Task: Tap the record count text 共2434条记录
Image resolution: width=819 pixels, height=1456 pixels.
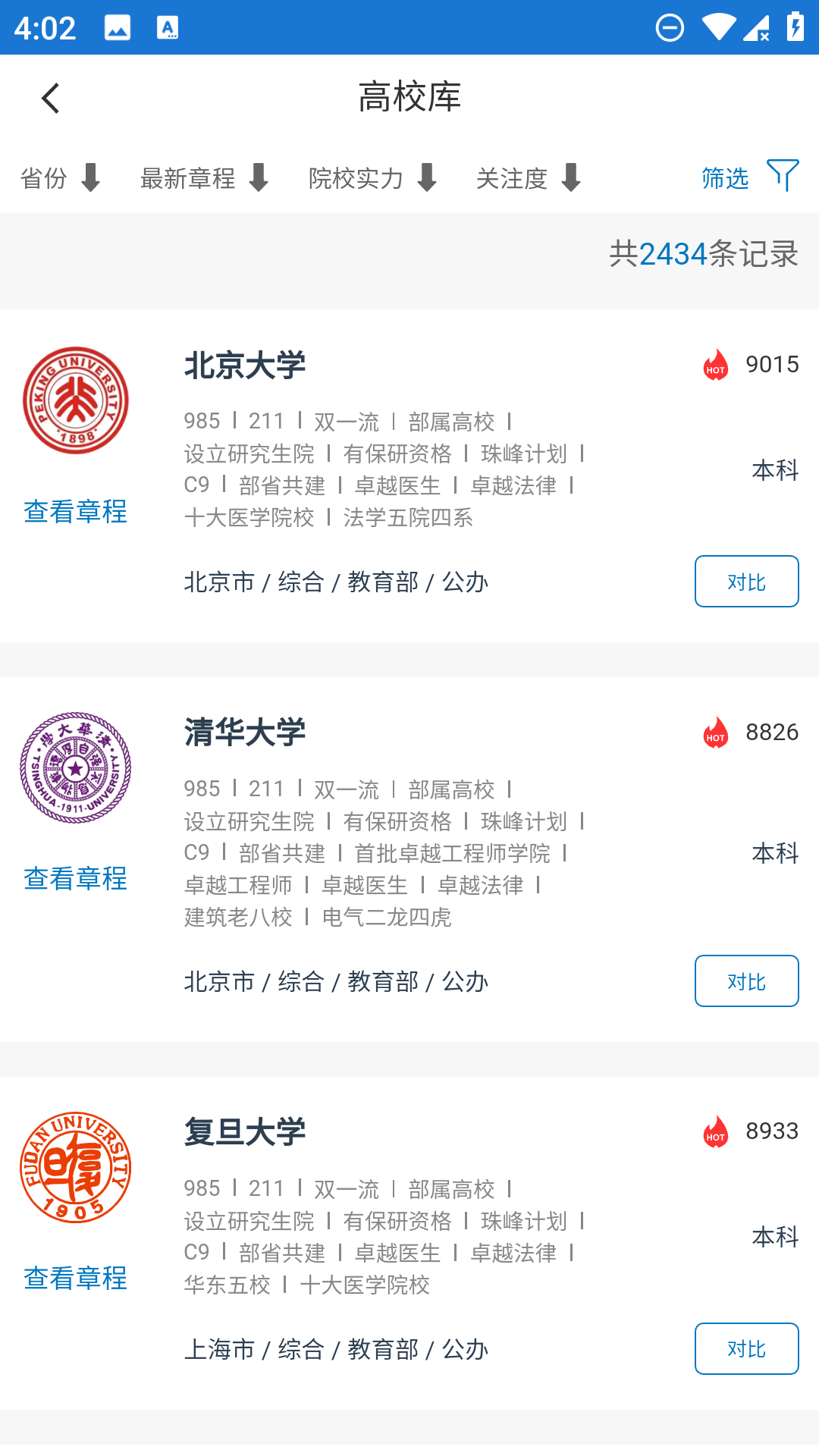Action: tap(704, 253)
